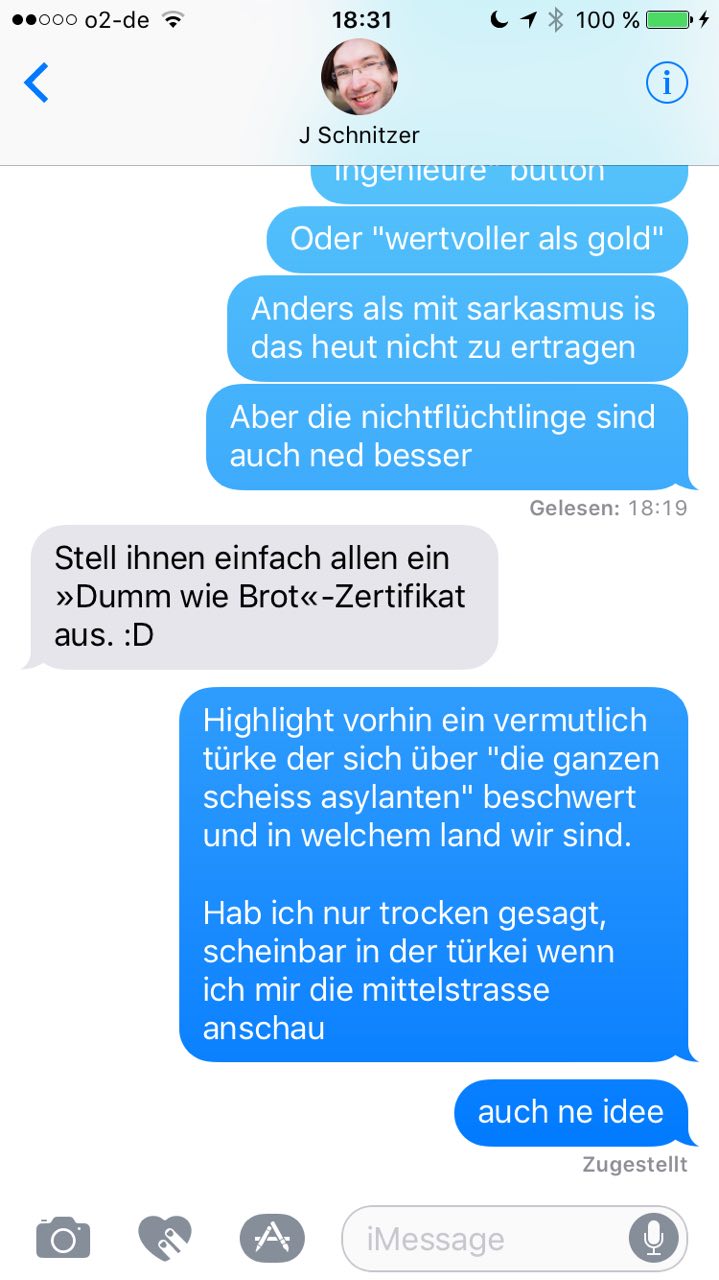Open conversation details info button
The height and width of the screenshot is (1280, 719).
point(666,84)
